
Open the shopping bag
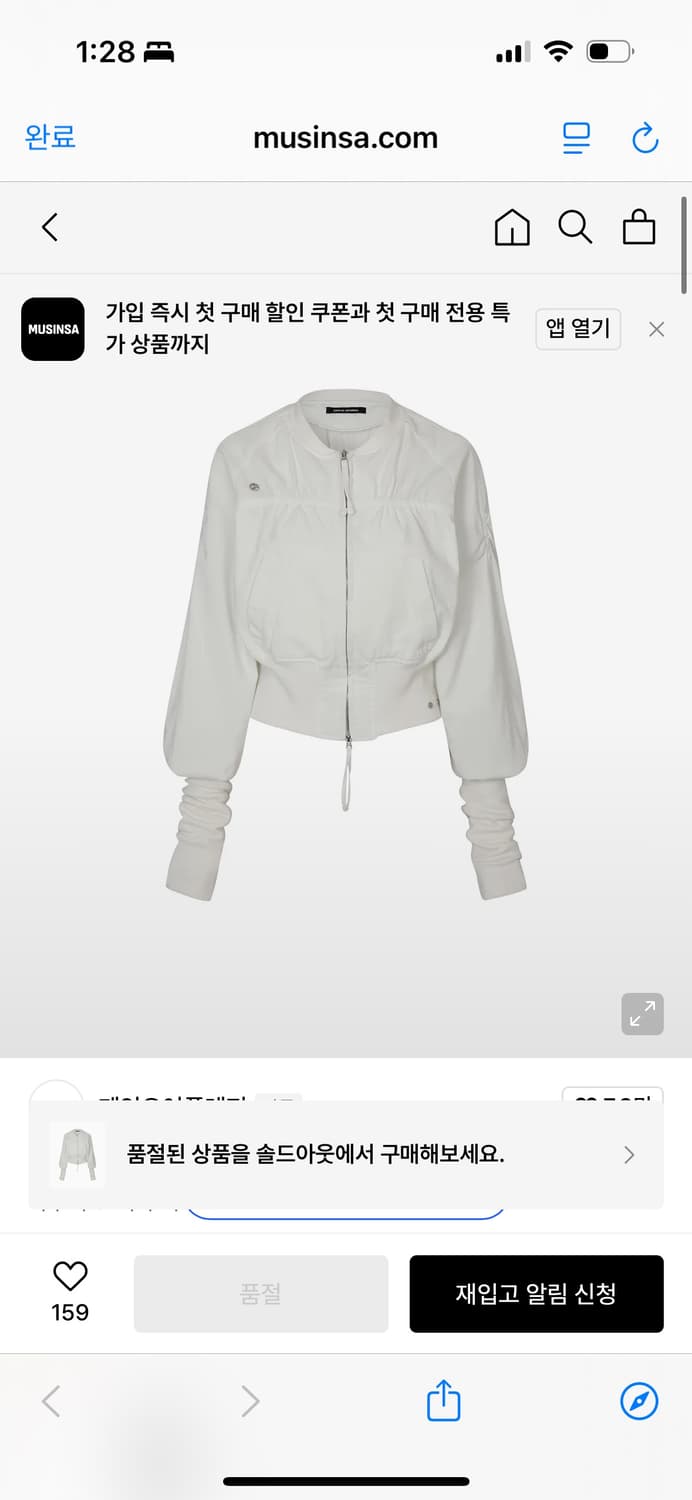[639, 227]
